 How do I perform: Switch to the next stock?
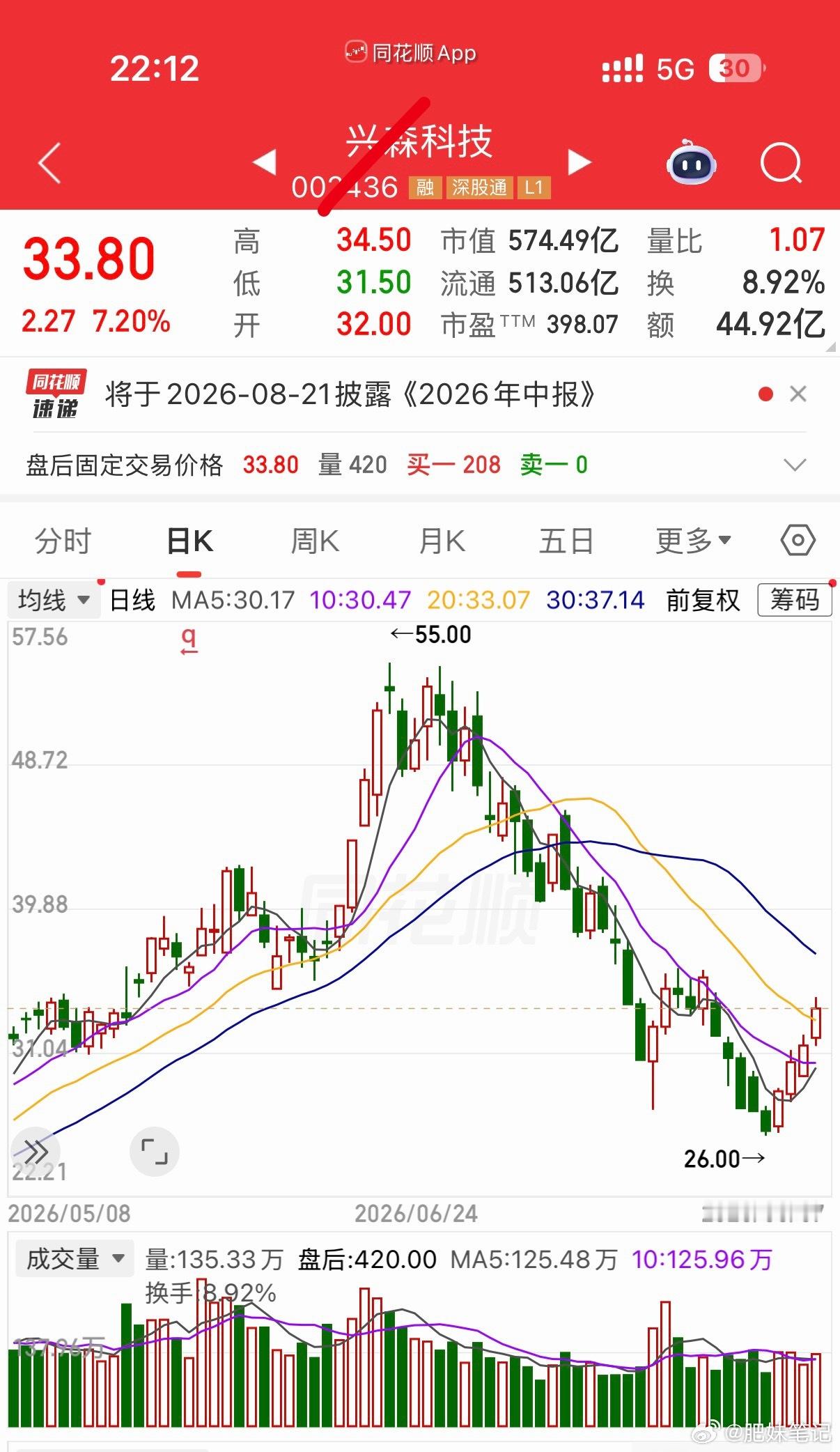pos(580,162)
